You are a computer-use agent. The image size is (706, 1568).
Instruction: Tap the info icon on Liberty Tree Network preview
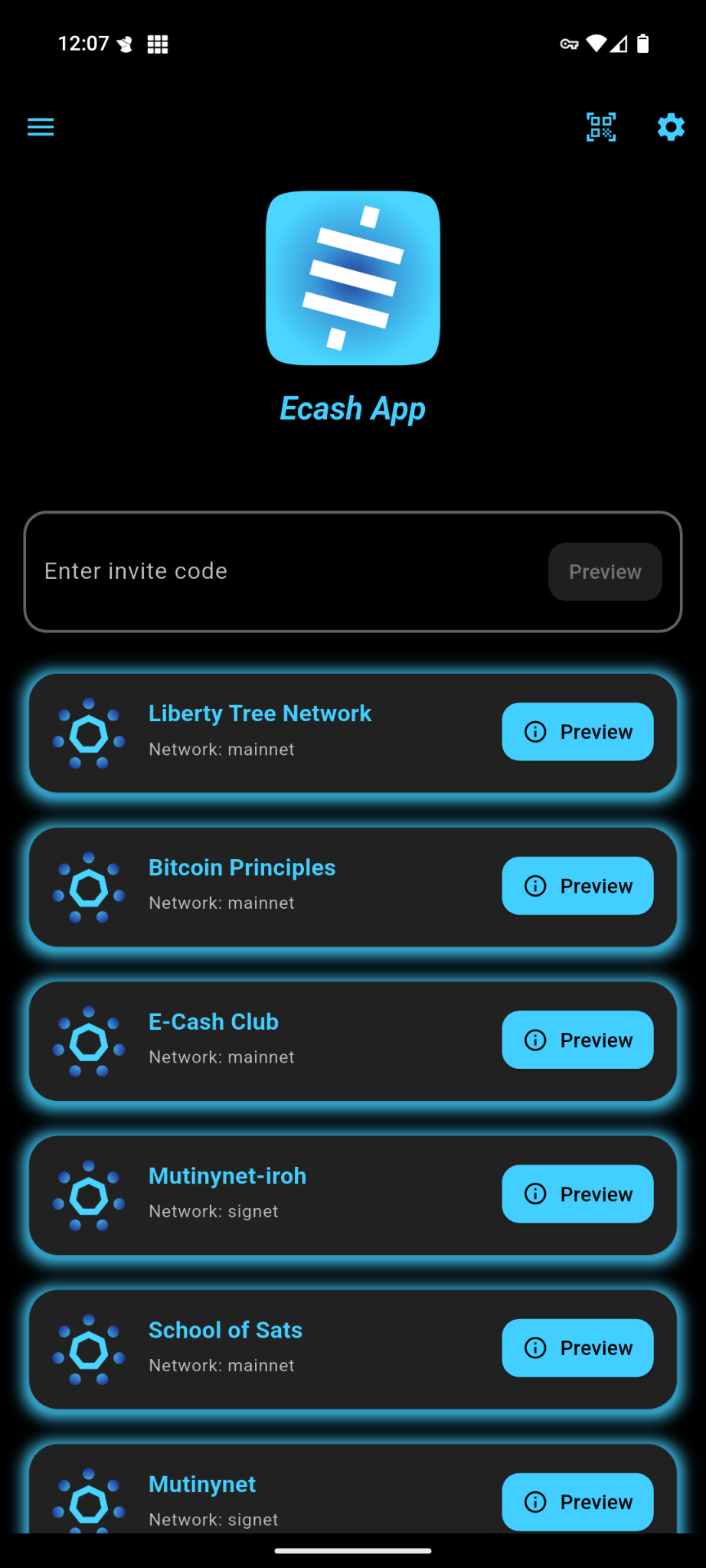[x=535, y=732]
